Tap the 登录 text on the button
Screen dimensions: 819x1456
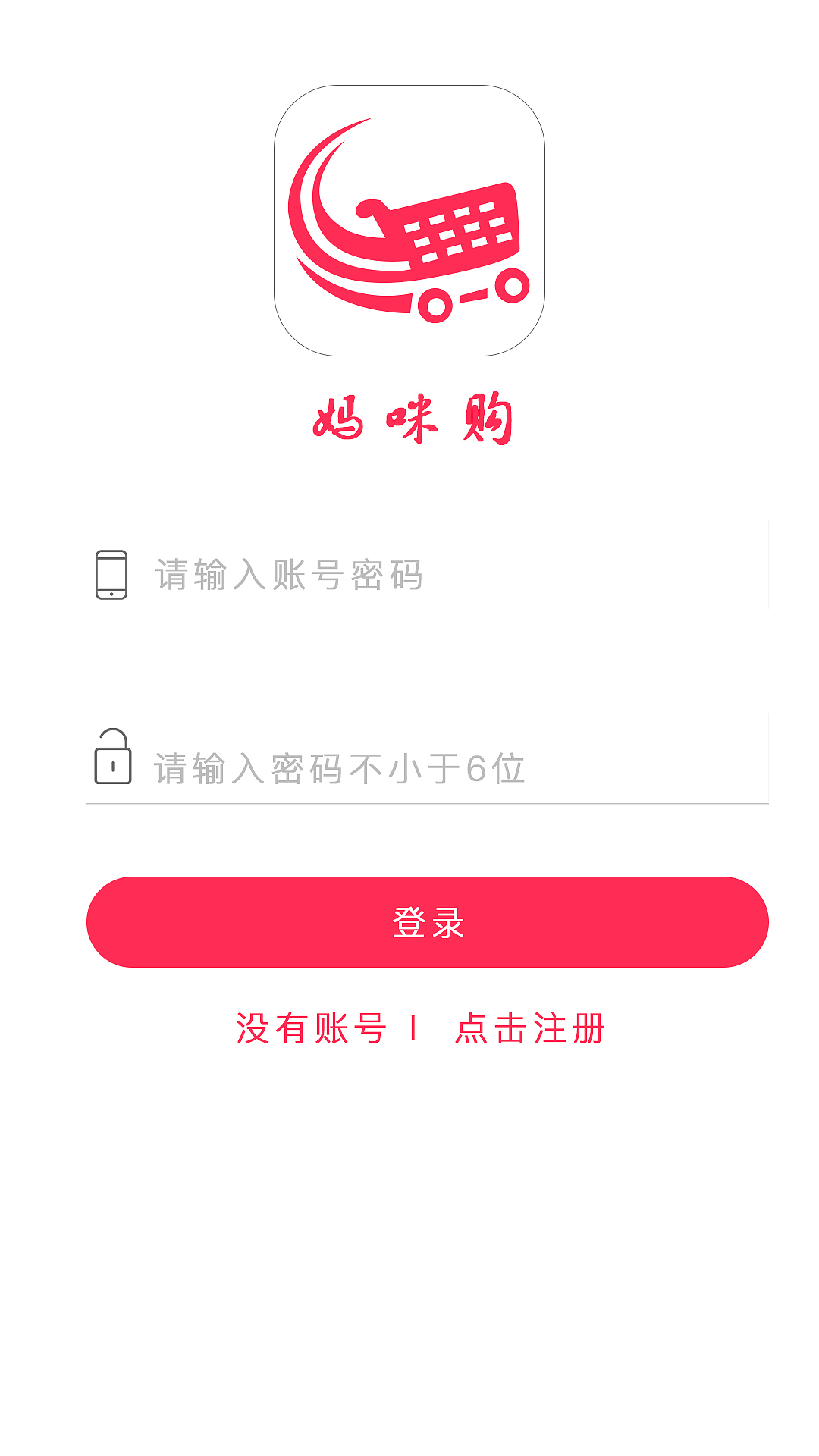427,921
